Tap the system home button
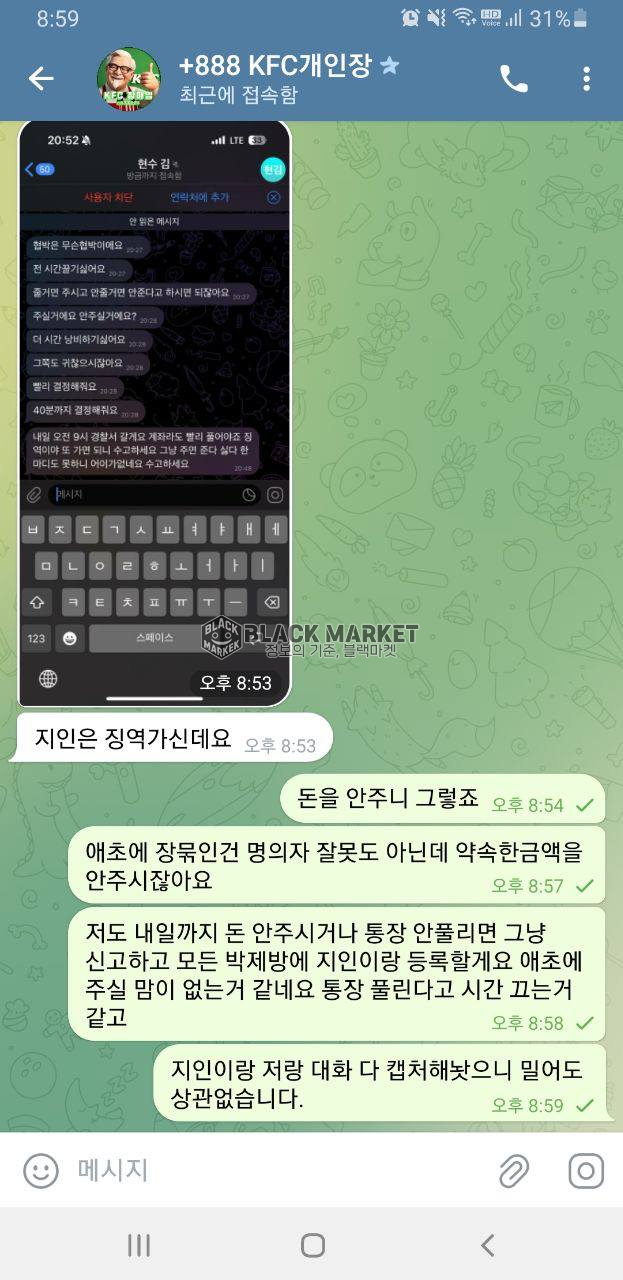Image resolution: width=623 pixels, height=1280 pixels. pyautogui.click(x=312, y=1245)
